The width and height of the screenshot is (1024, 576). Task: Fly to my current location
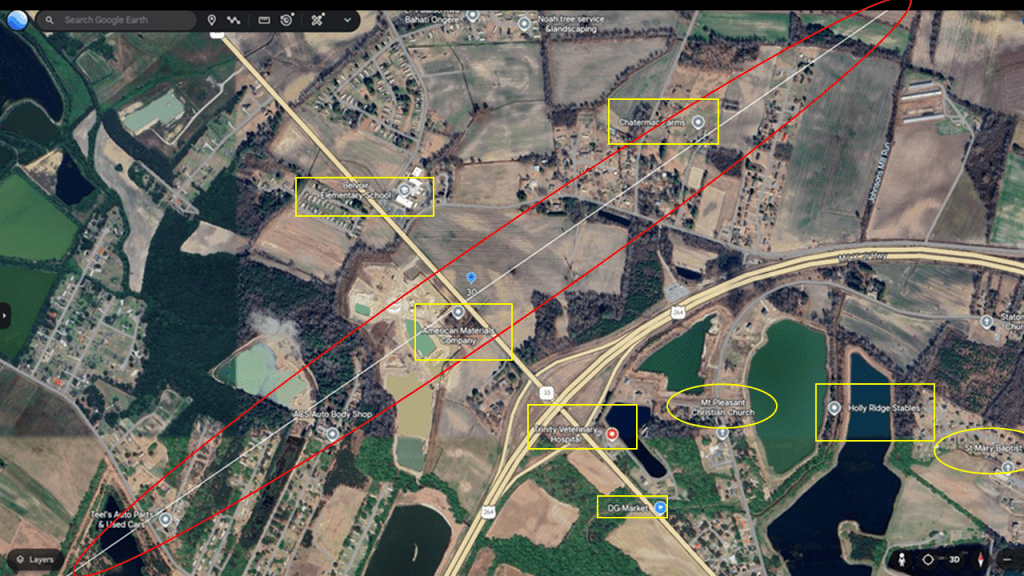pos(928,560)
